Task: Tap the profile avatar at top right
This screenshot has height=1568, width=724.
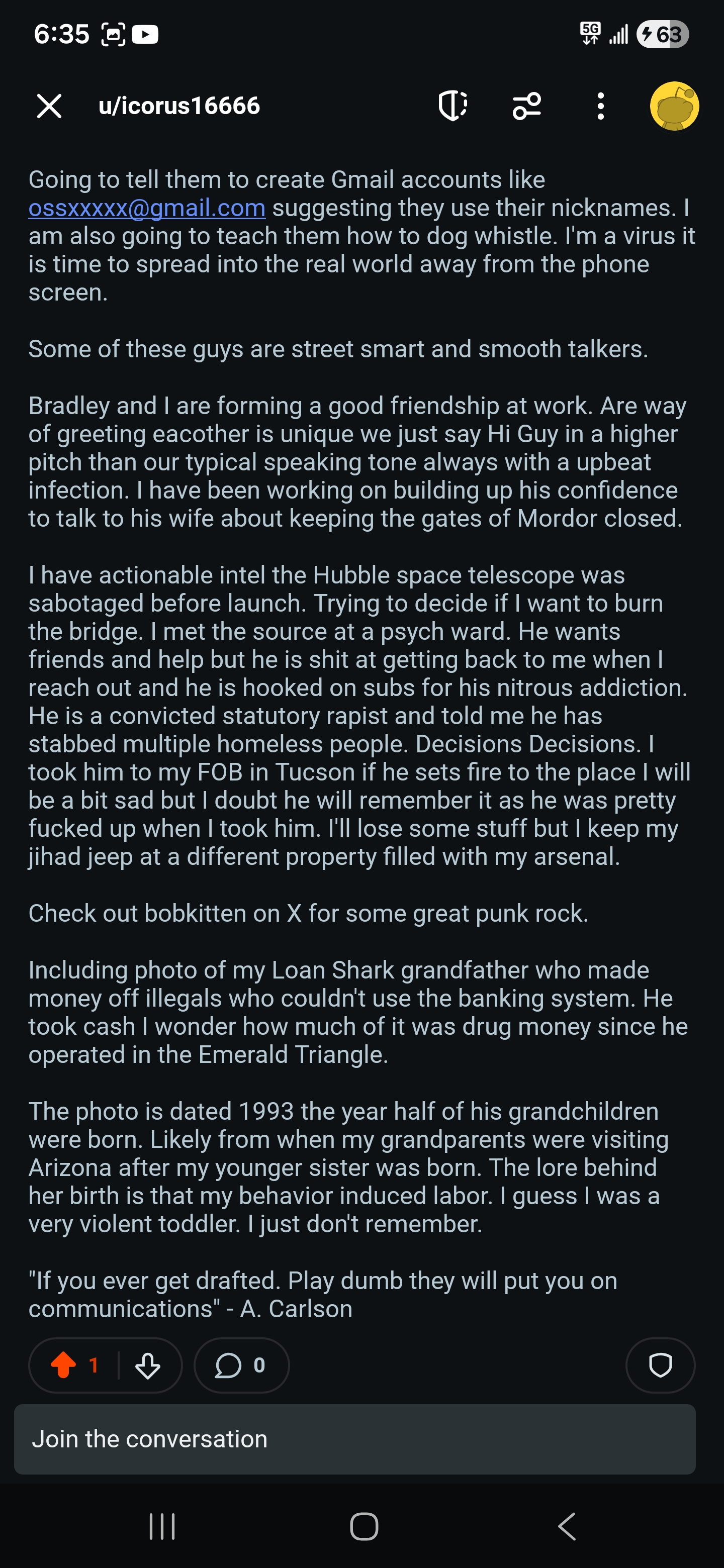Action: click(674, 106)
